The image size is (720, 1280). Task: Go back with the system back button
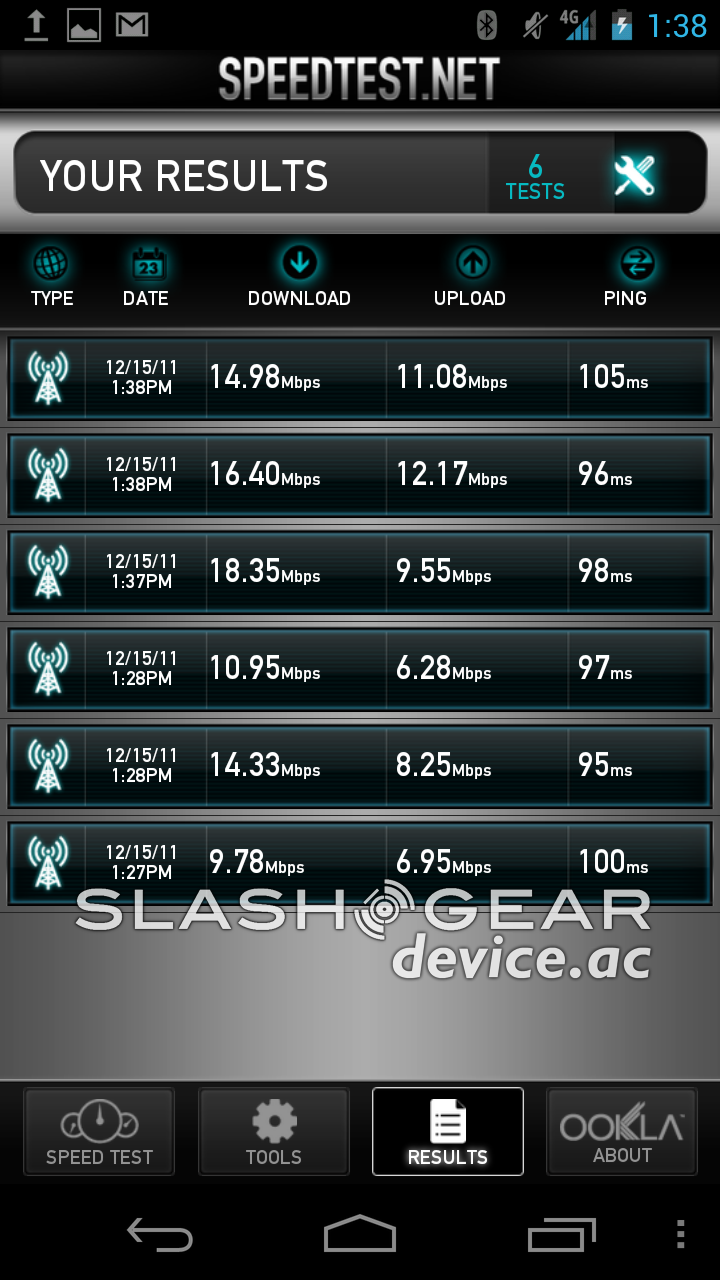(160, 1235)
